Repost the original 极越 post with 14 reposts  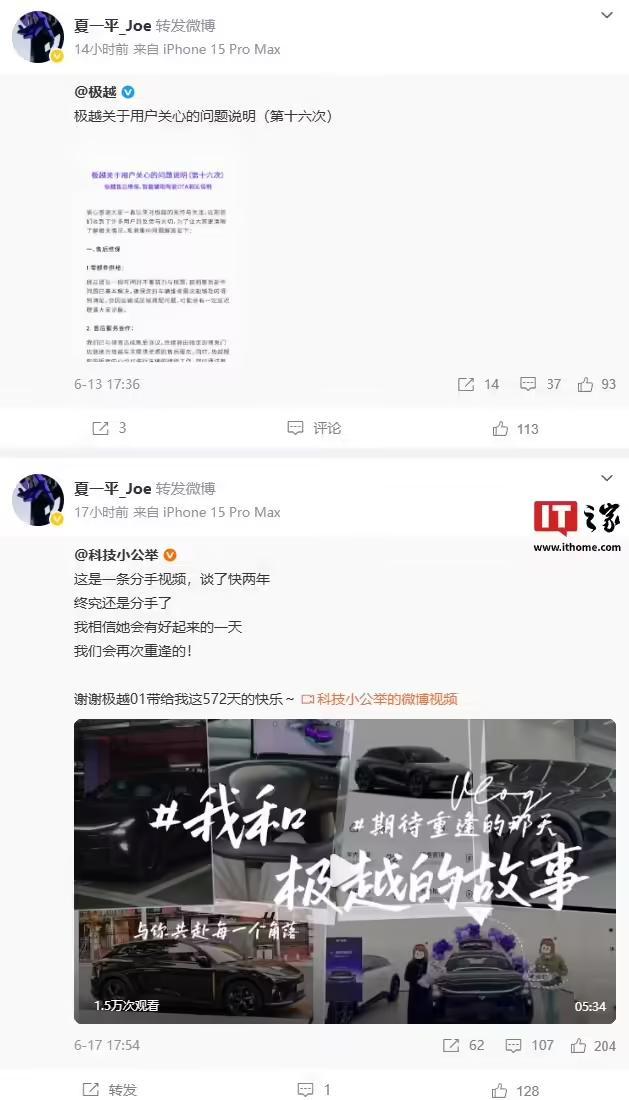pyautogui.click(x=478, y=384)
